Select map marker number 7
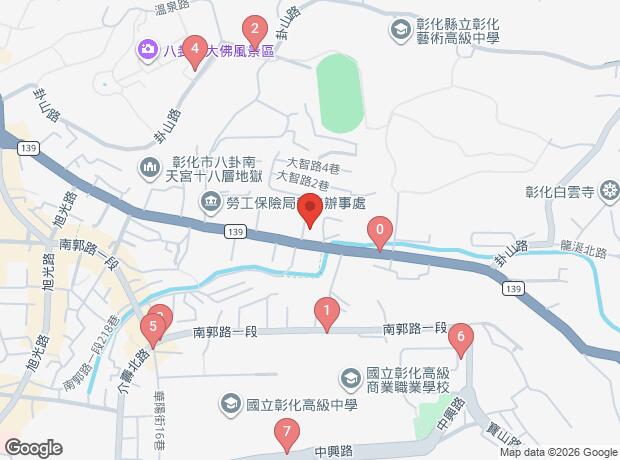The image size is (620, 460). [x=287, y=436]
